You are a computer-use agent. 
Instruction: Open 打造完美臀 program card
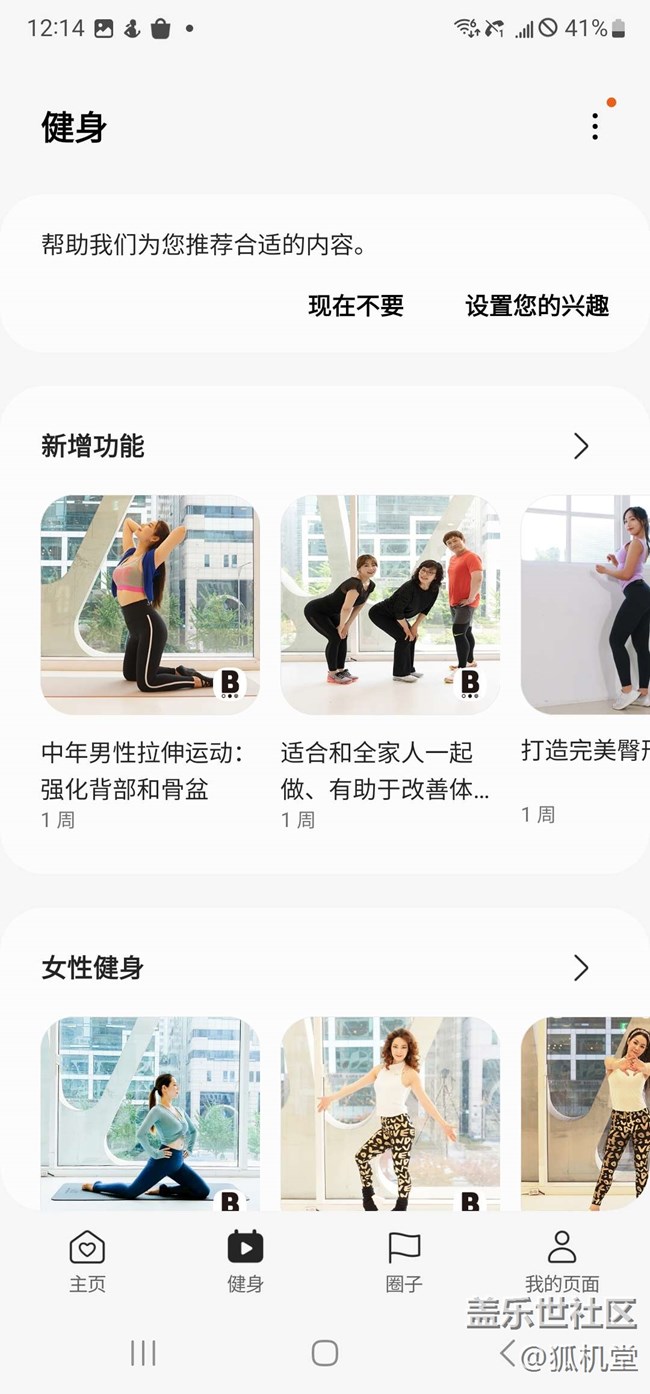click(x=585, y=660)
